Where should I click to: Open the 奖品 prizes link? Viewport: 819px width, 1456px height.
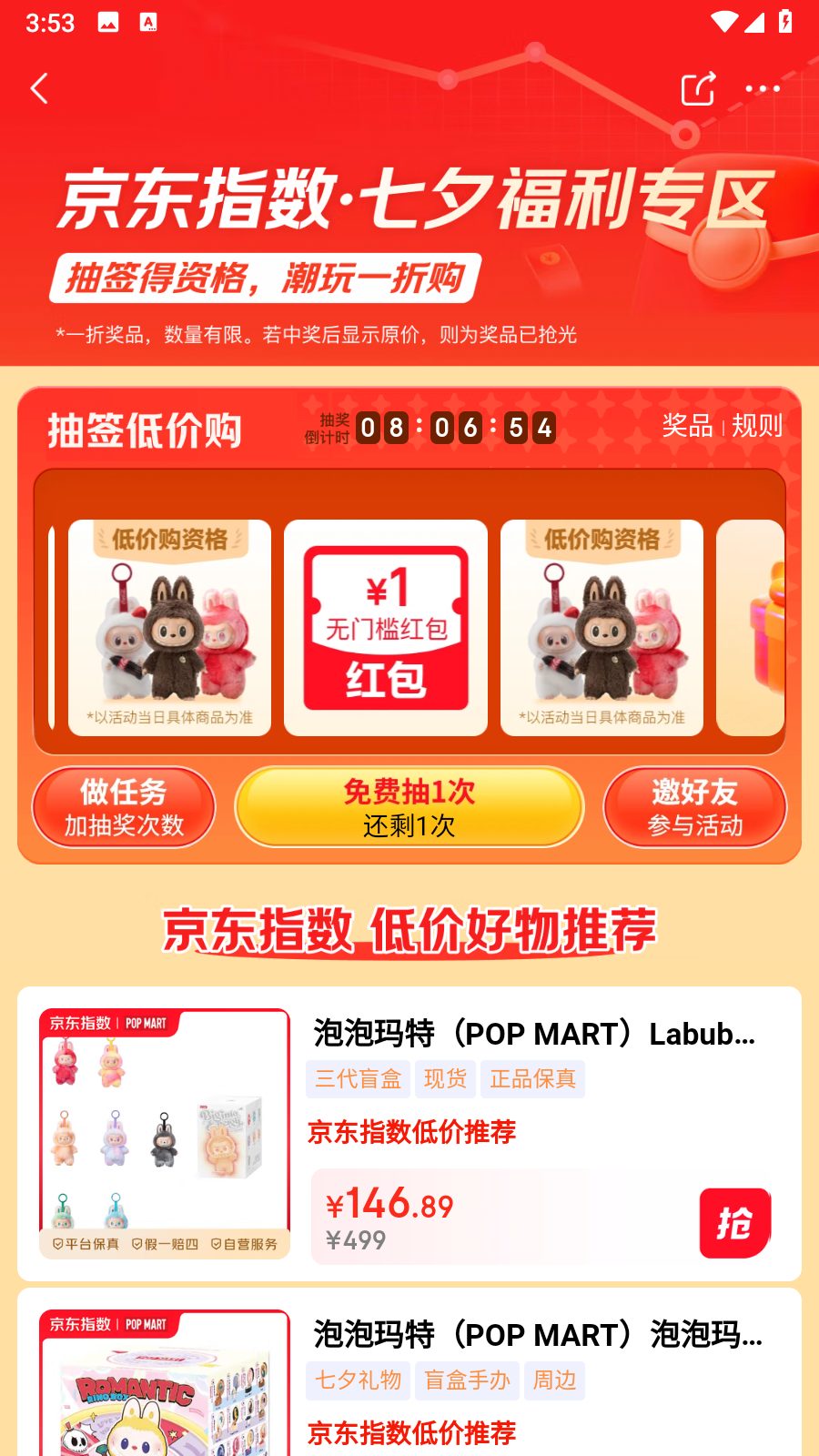pyautogui.click(x=687, y=426)
